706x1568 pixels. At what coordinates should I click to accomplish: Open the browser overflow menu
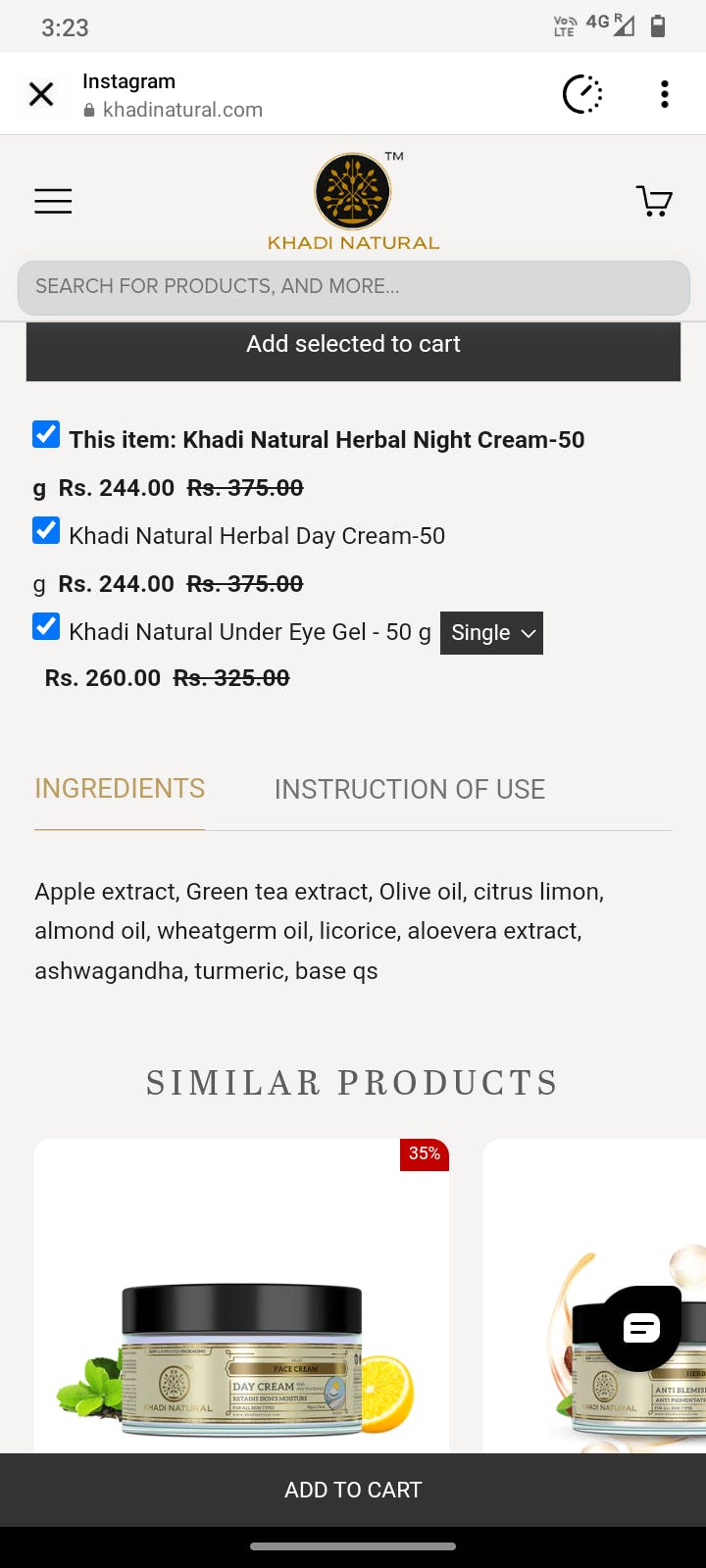[665, 94]
